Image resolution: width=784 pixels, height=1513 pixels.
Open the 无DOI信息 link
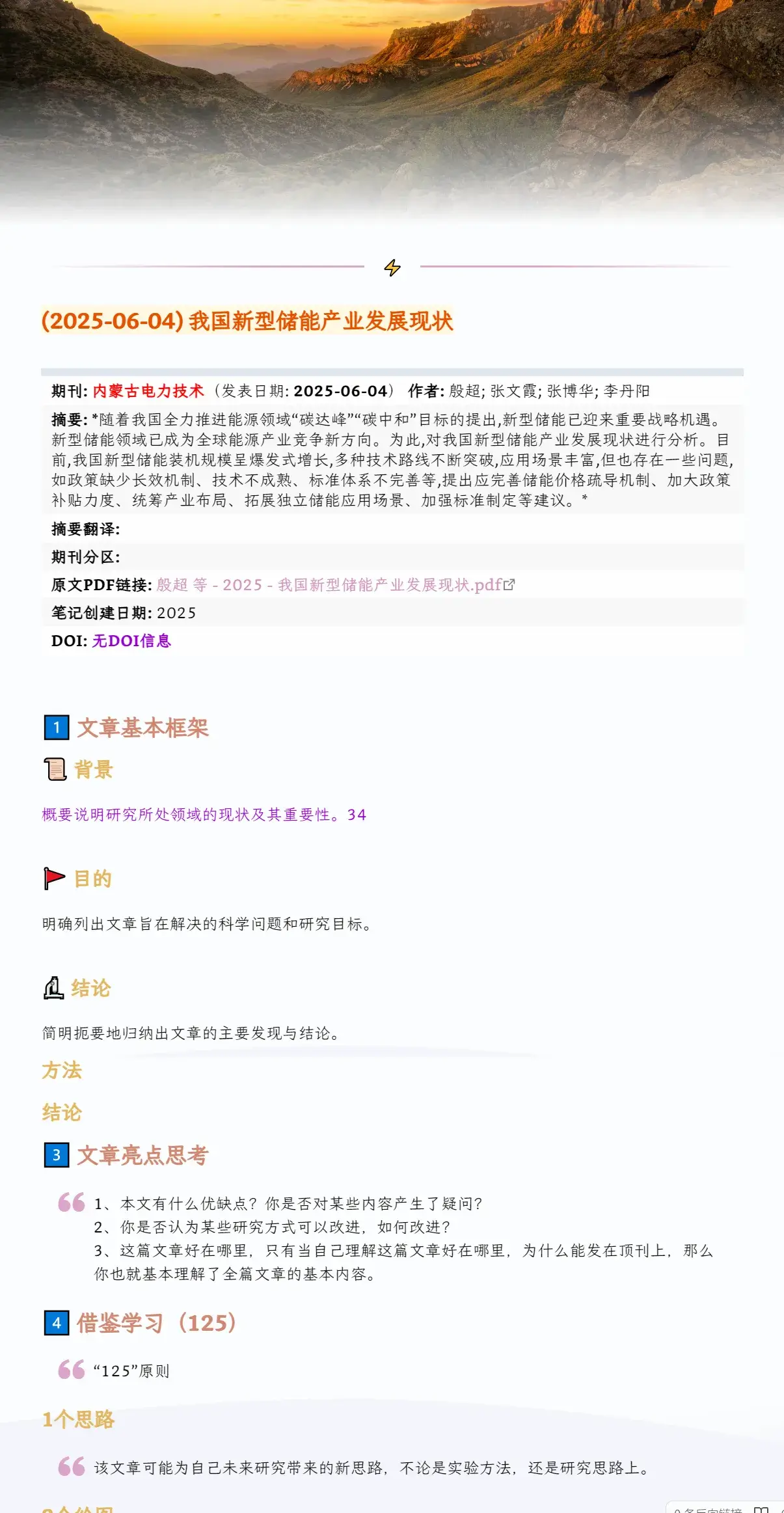click(x=131, y=641)
